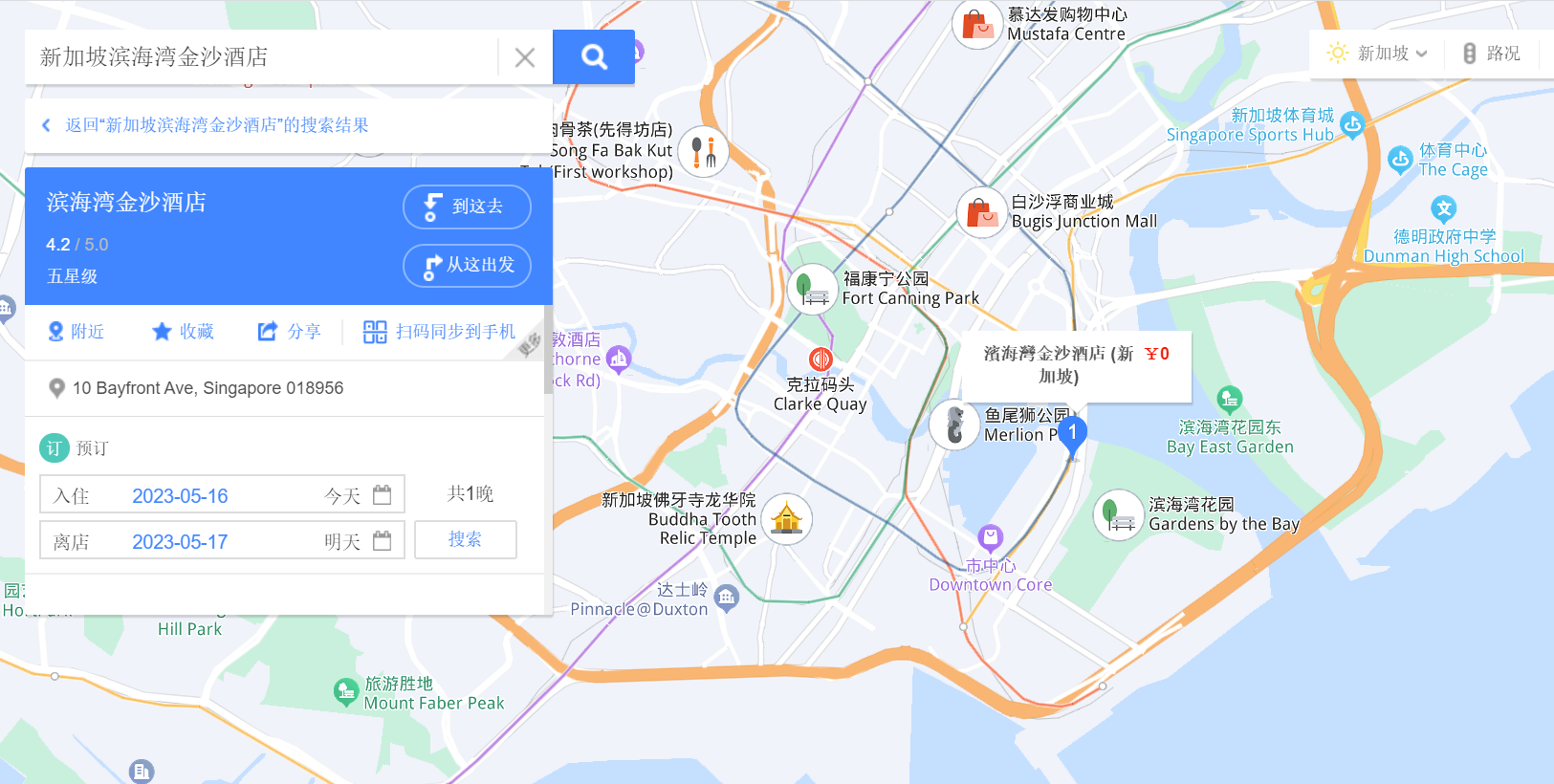Tap the 搜索 button for bookings
The width and height of the screenshot is (1554, 784).
[x=465, y=539]
